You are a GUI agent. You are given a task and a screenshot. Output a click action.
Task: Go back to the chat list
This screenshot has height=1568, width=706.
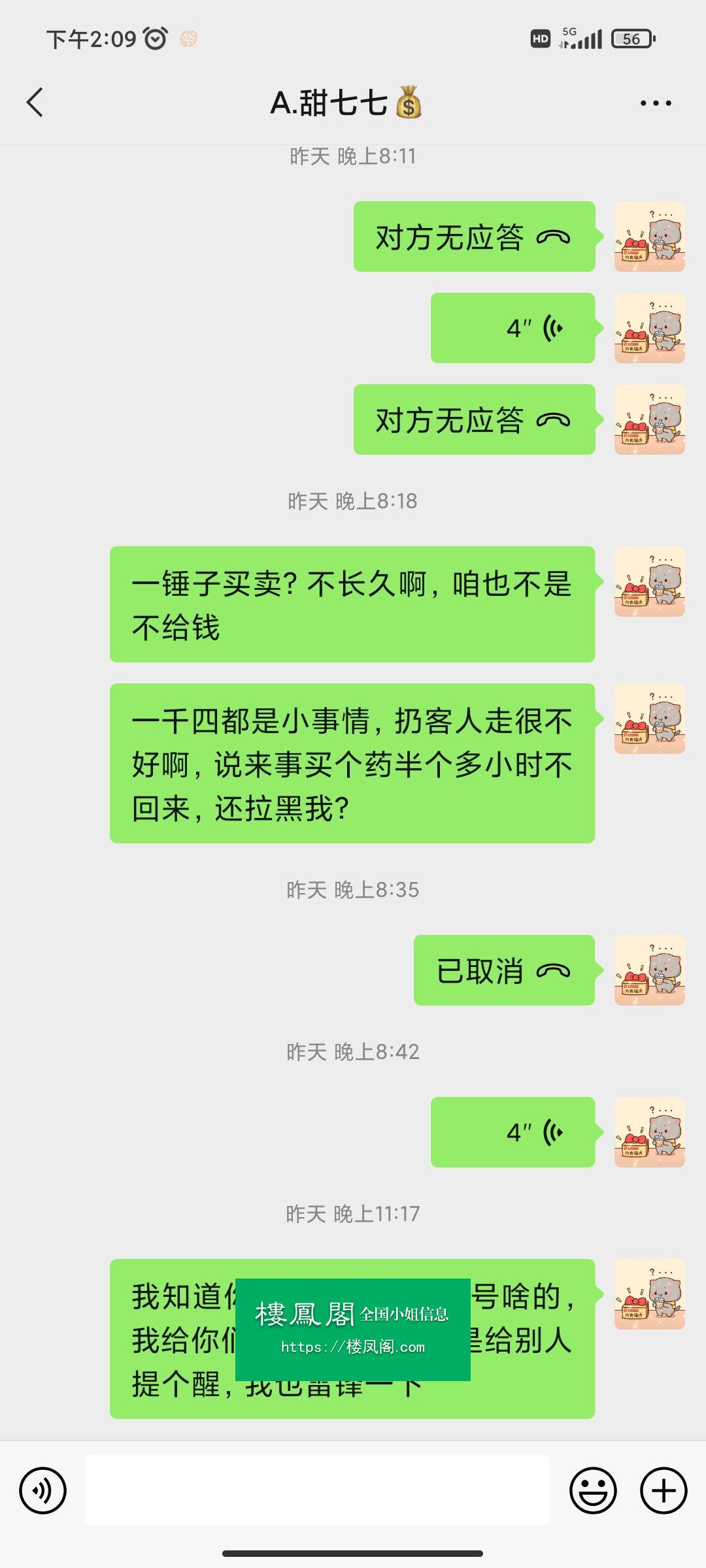click(35, 103)
